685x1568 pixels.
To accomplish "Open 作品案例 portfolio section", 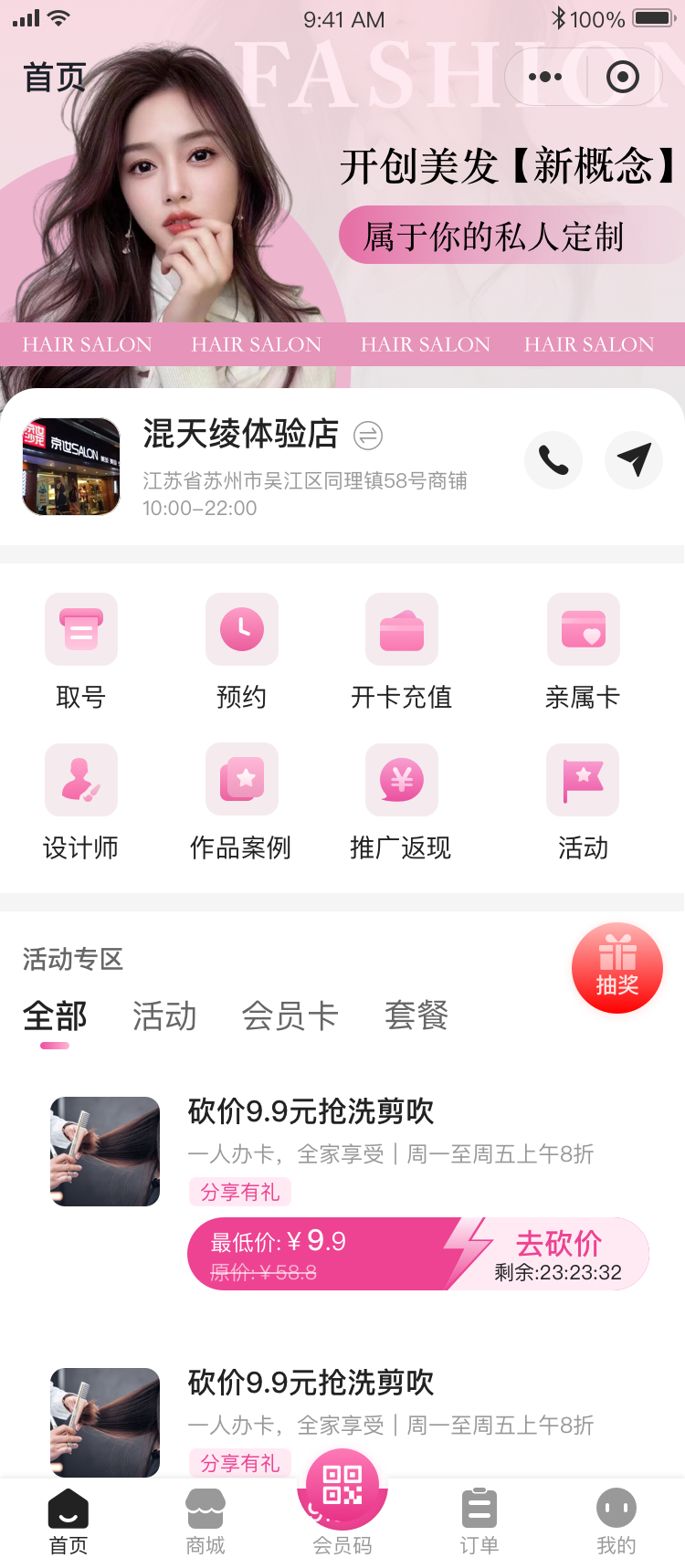I will (x=241, y=780).
